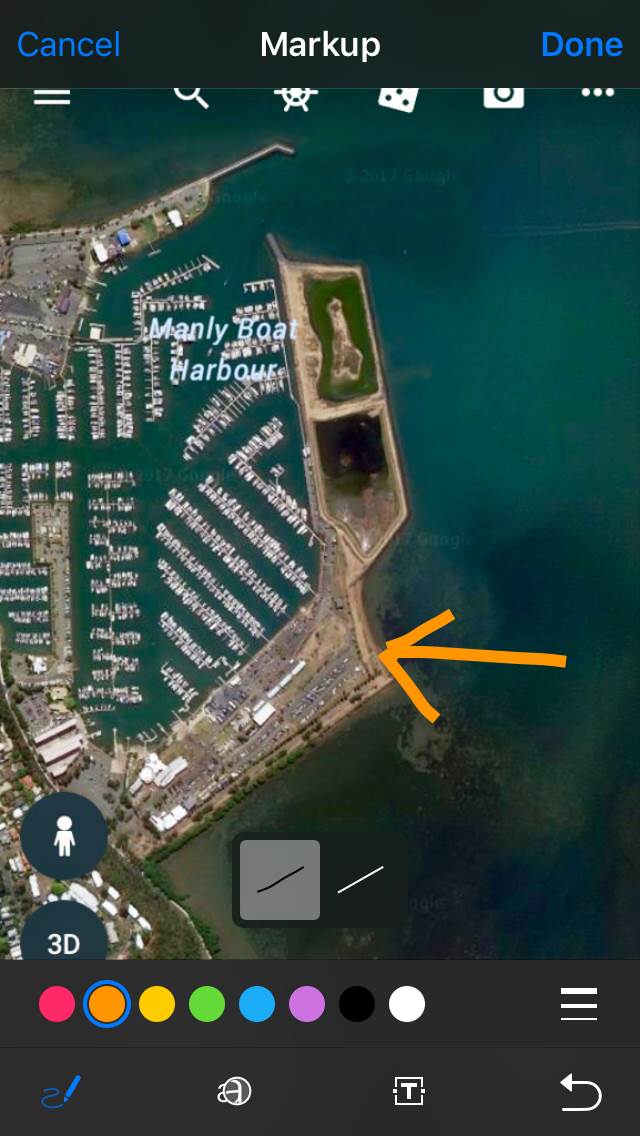
Task: Select the magnifier tool
Action: pyautogui.click(x=234, y=1092)
